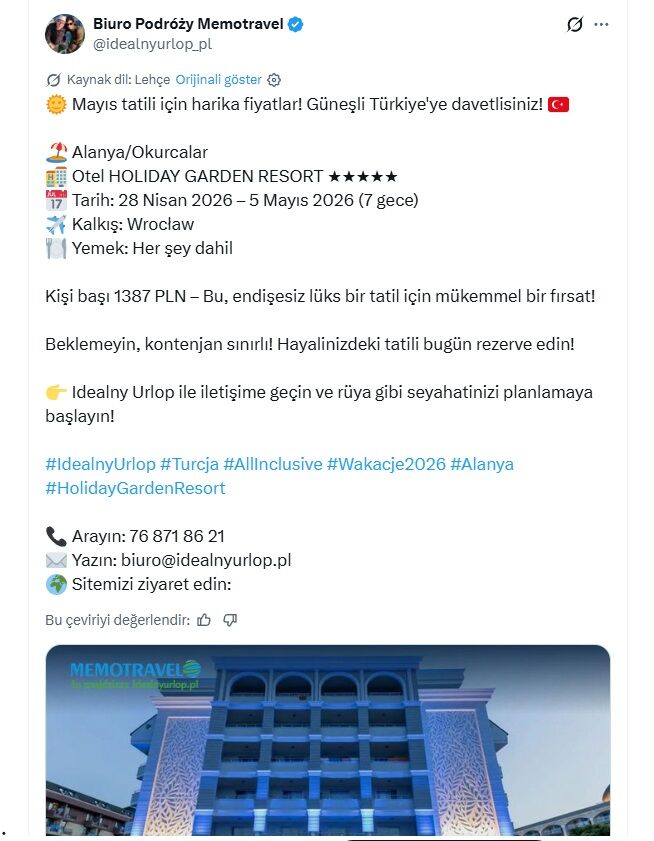This screenshot has height=841, width=654.
Task: Rate the translation with thumbs up
Action: click(204, 620)
